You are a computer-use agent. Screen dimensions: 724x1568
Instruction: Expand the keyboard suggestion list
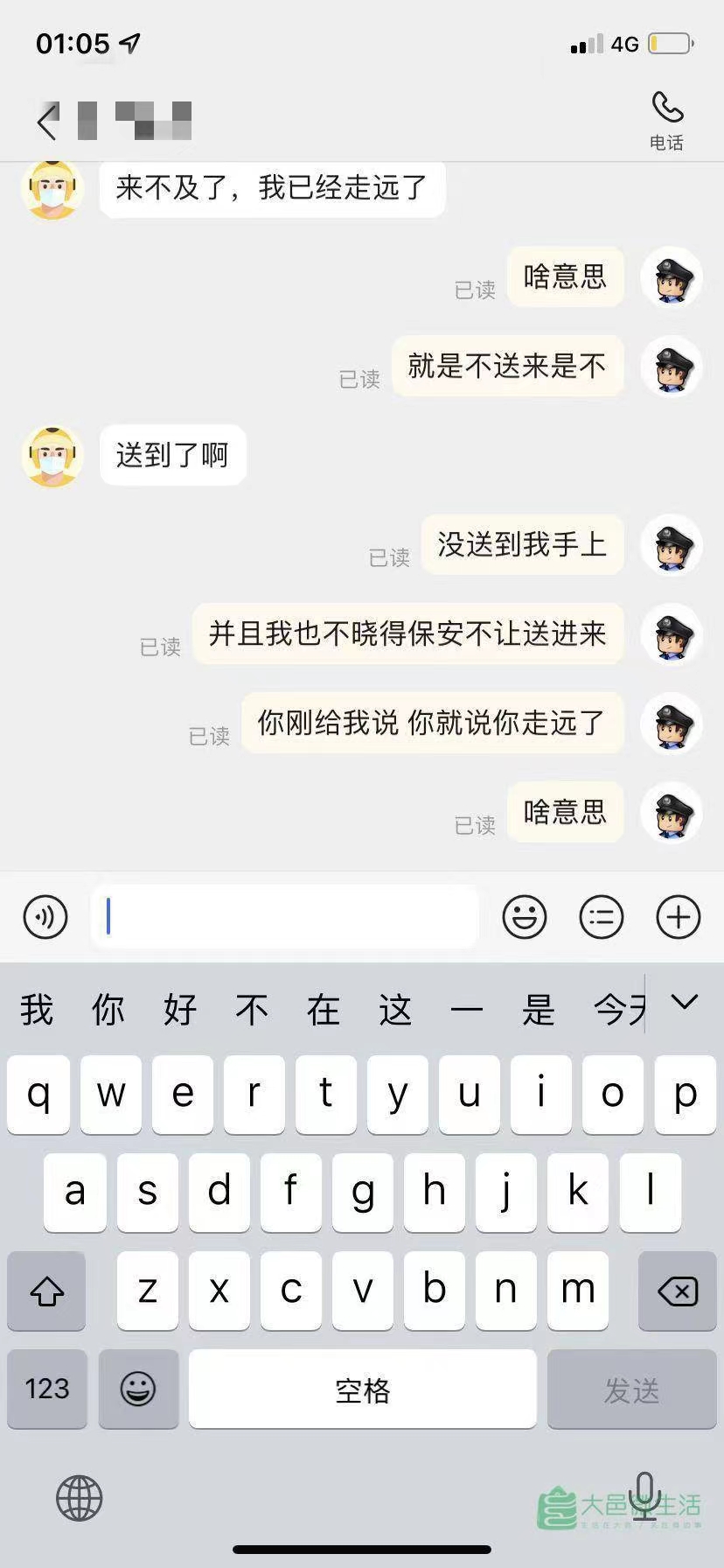685,1003
